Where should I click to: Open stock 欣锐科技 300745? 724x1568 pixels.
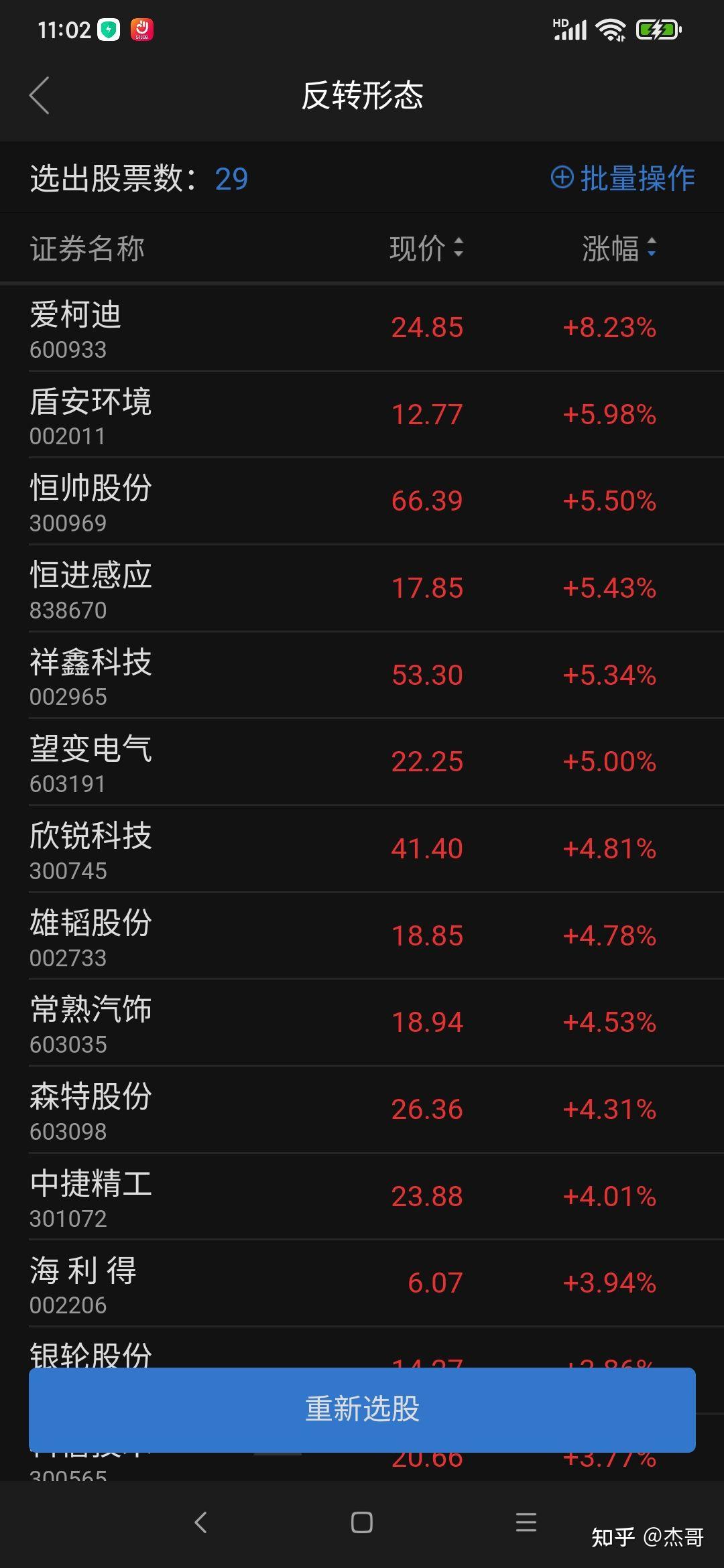[x=362, y=849]
